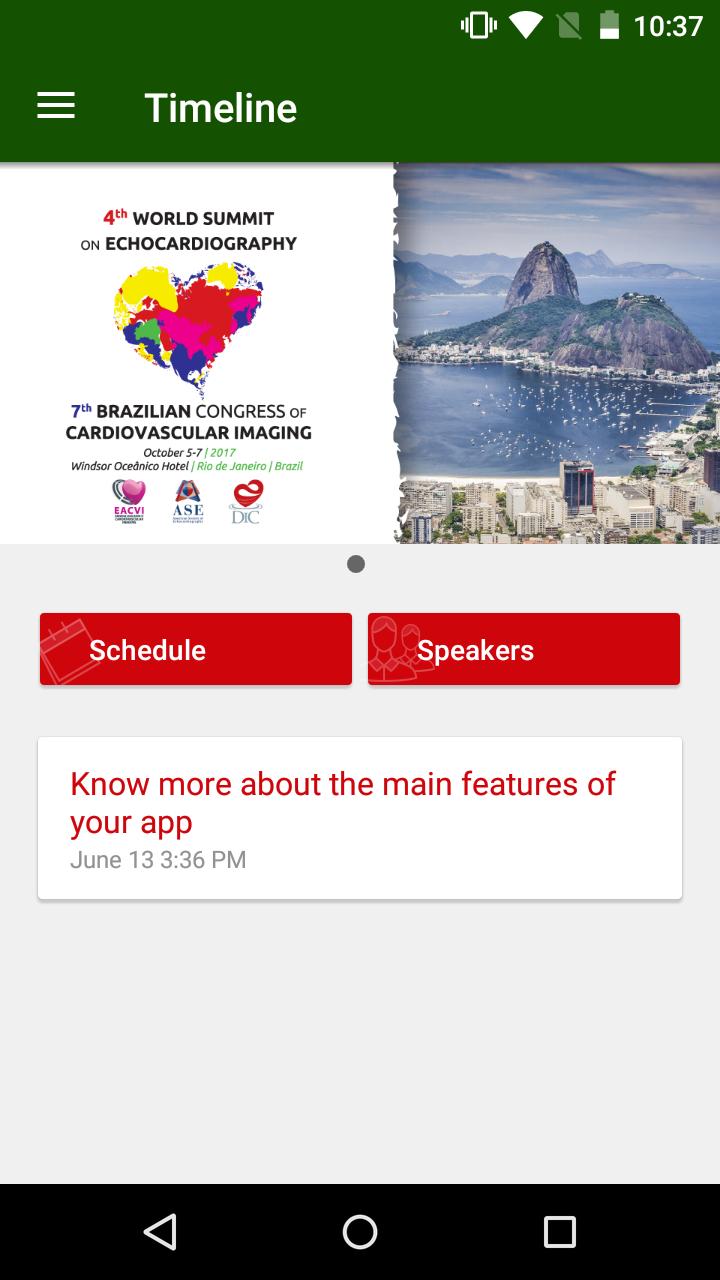The height and width of the screenshot is (1280, 720).
Task: Open the hamburger navigation drawer
Action: (56, 107)
